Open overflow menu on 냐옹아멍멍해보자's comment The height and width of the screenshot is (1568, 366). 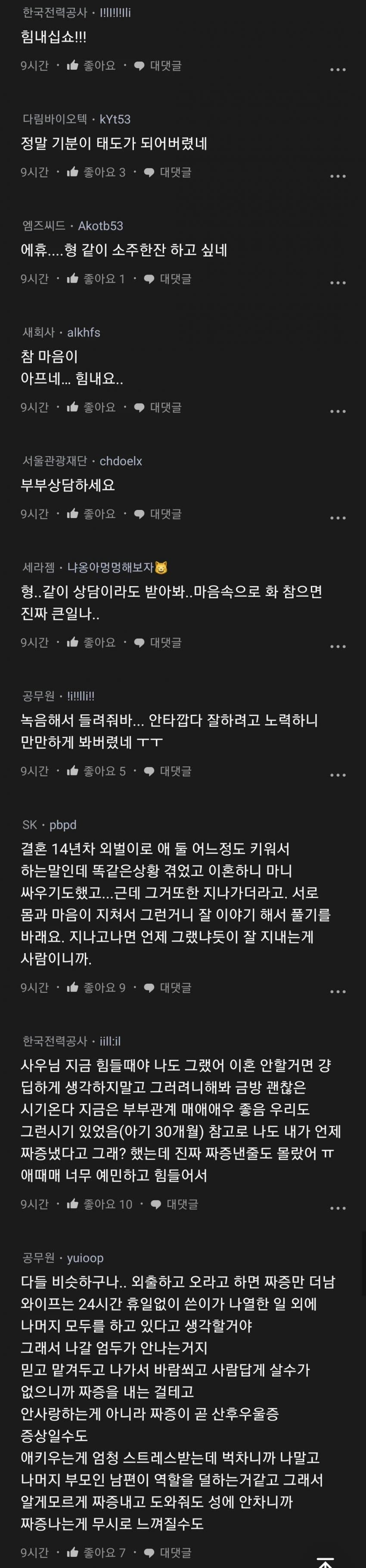pos(338,646)
